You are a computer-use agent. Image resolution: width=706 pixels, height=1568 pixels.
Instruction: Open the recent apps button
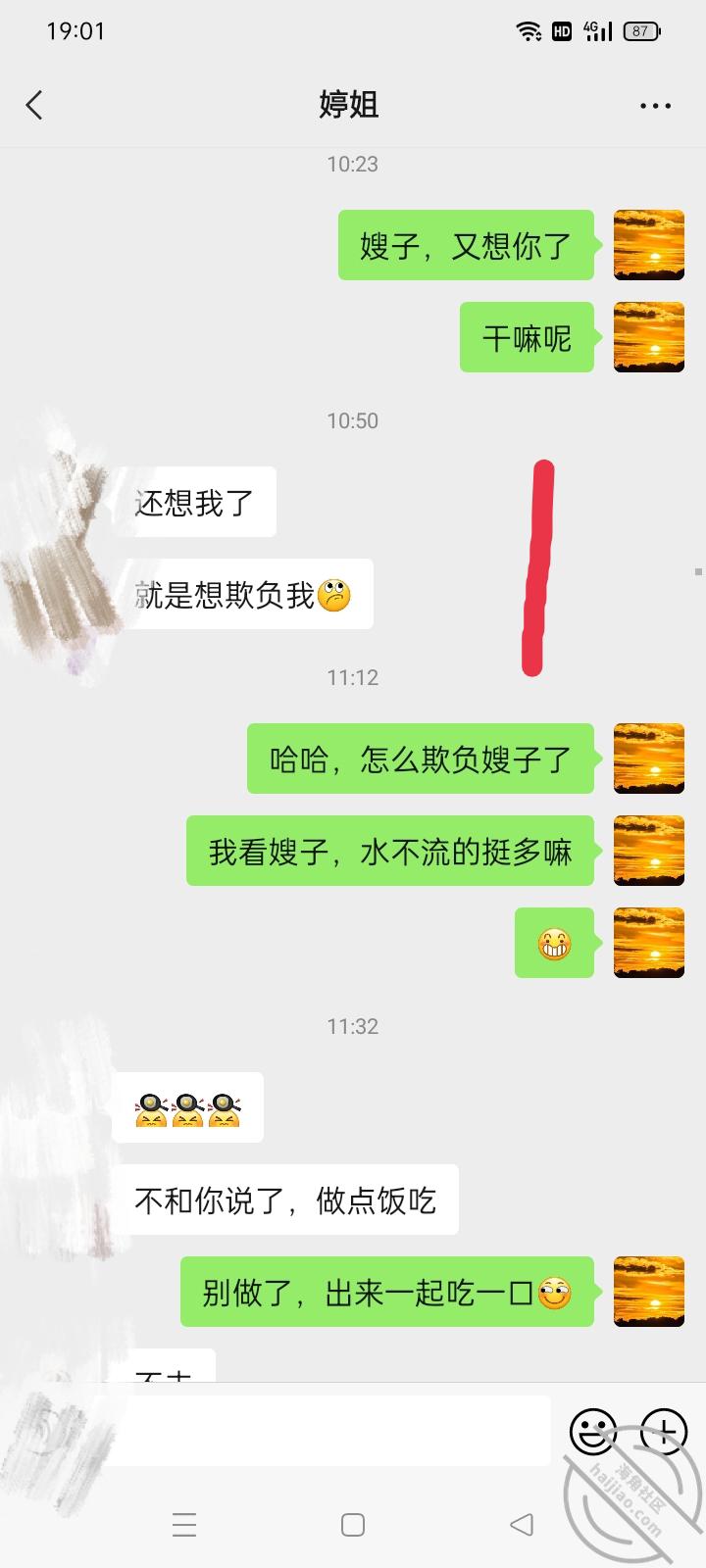(184, 1524)
